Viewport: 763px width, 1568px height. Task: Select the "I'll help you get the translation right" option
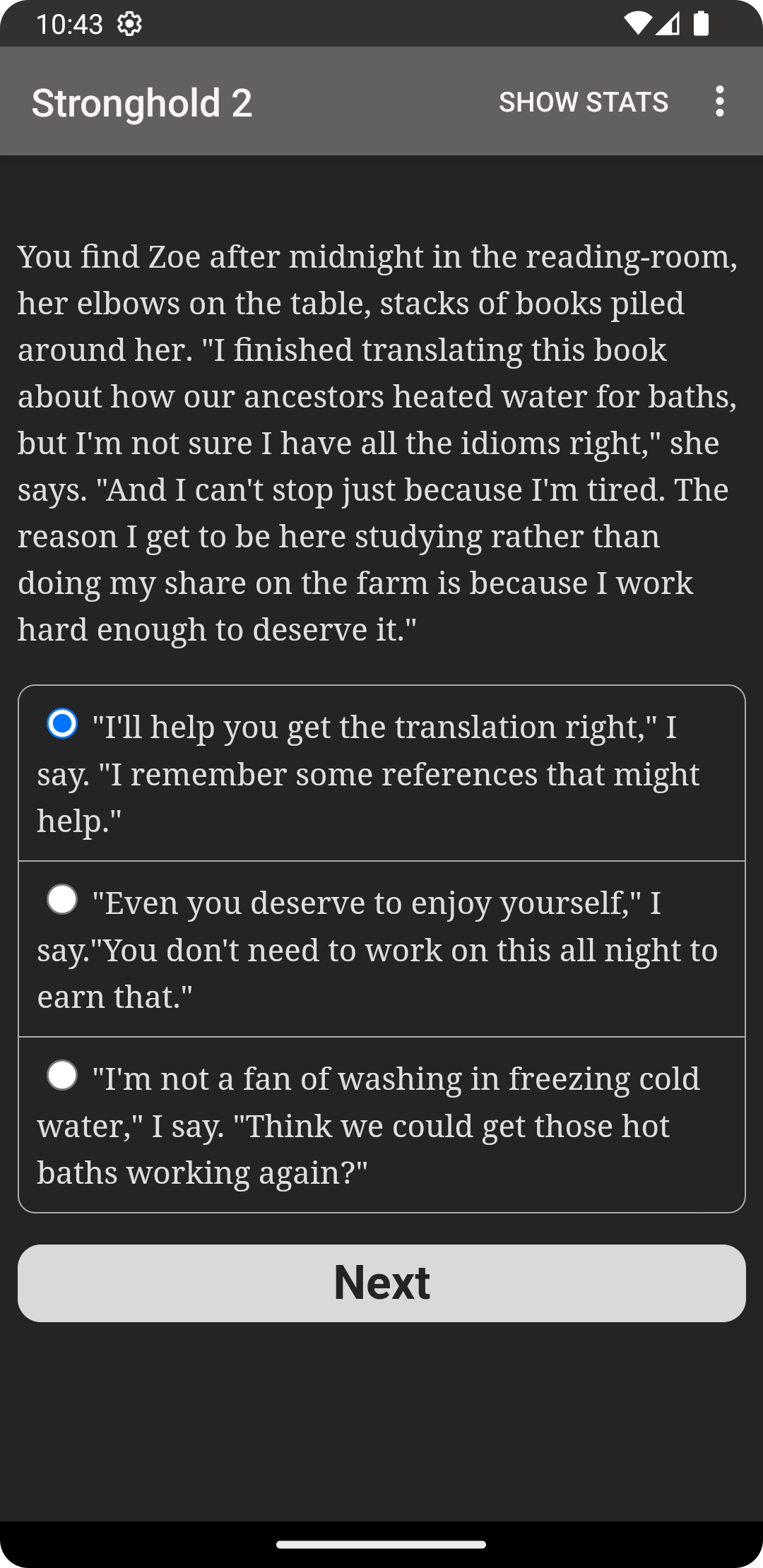pos(62,724)
